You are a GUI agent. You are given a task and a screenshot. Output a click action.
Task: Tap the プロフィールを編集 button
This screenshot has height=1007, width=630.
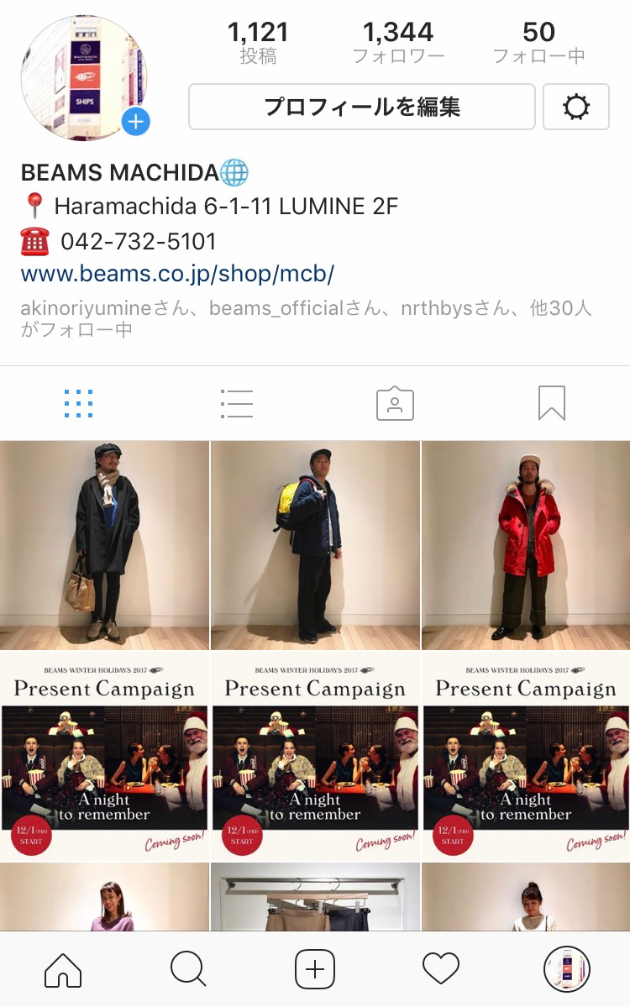(362, 107)
